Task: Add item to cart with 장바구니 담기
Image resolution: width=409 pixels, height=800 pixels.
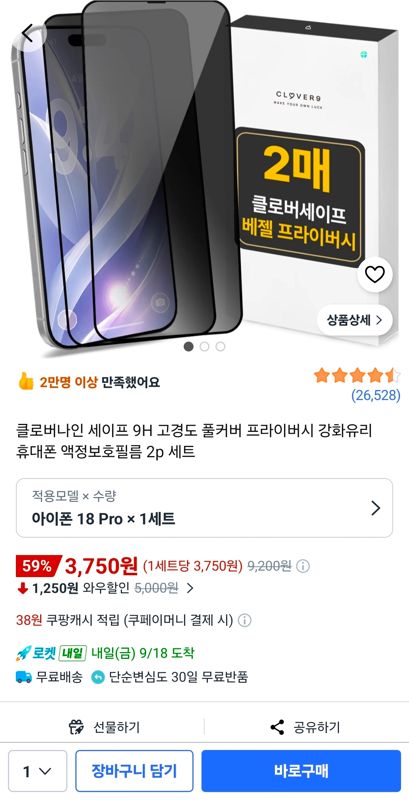Action: 134,771
